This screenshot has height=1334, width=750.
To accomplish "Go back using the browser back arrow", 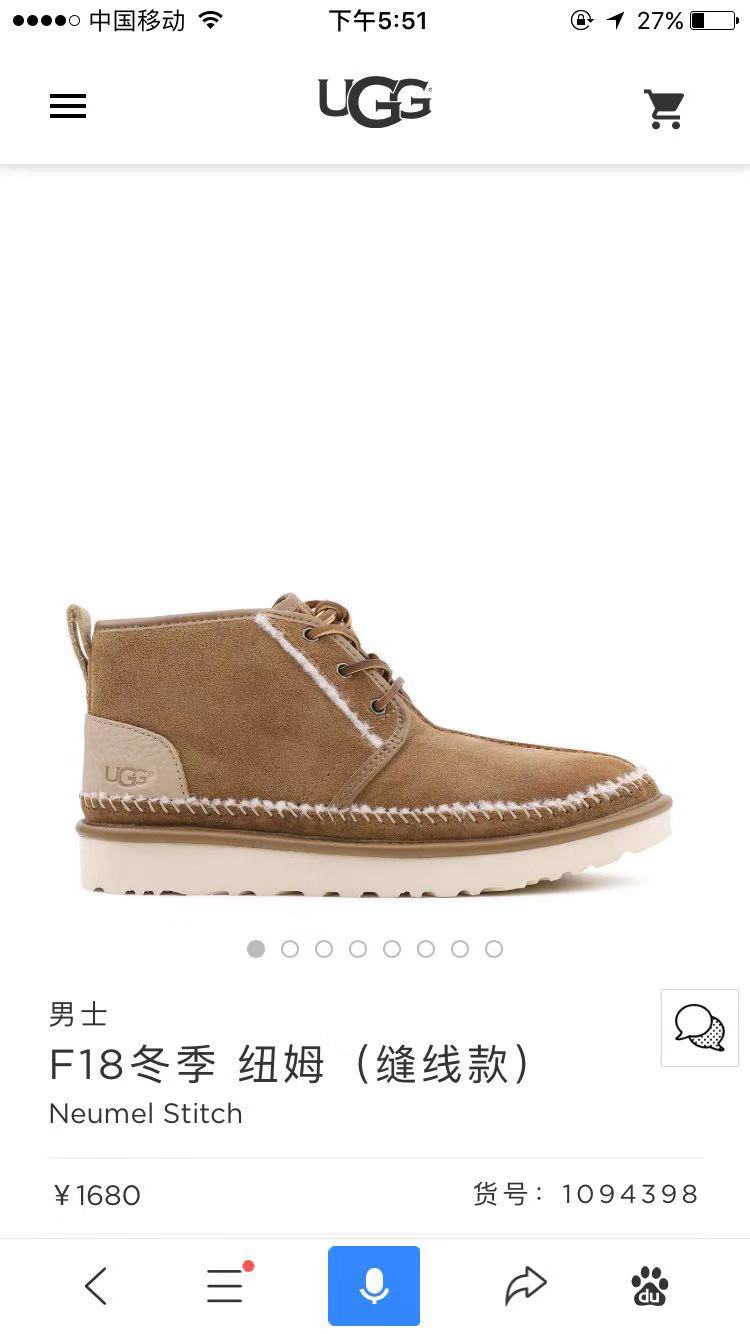I will (96, 1286).
